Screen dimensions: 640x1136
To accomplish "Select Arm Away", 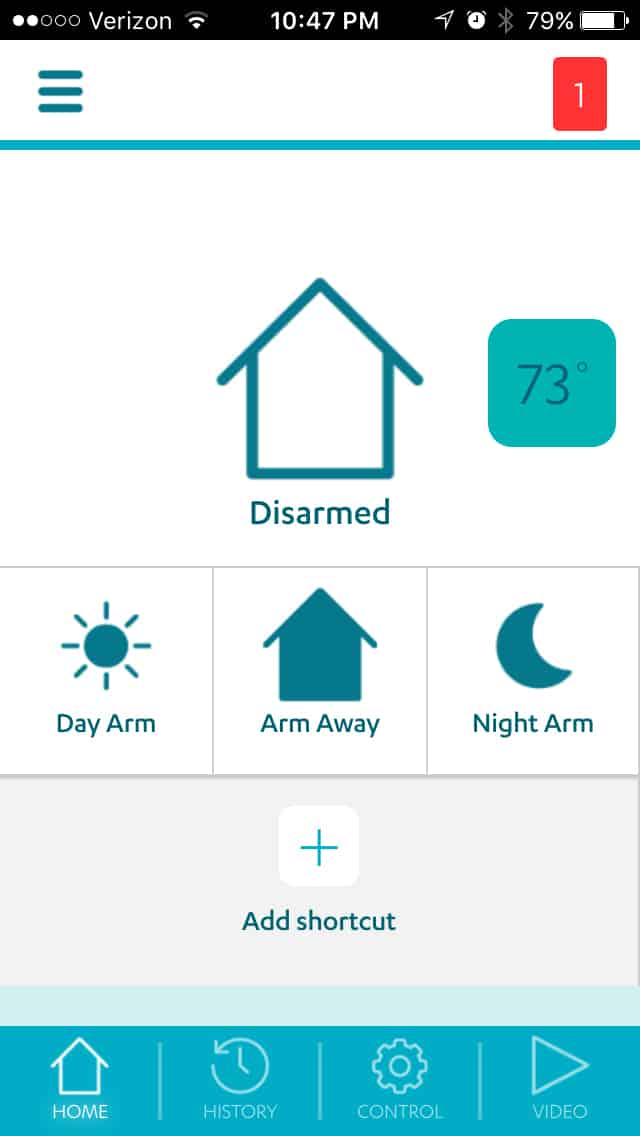I will coord(320,671).
